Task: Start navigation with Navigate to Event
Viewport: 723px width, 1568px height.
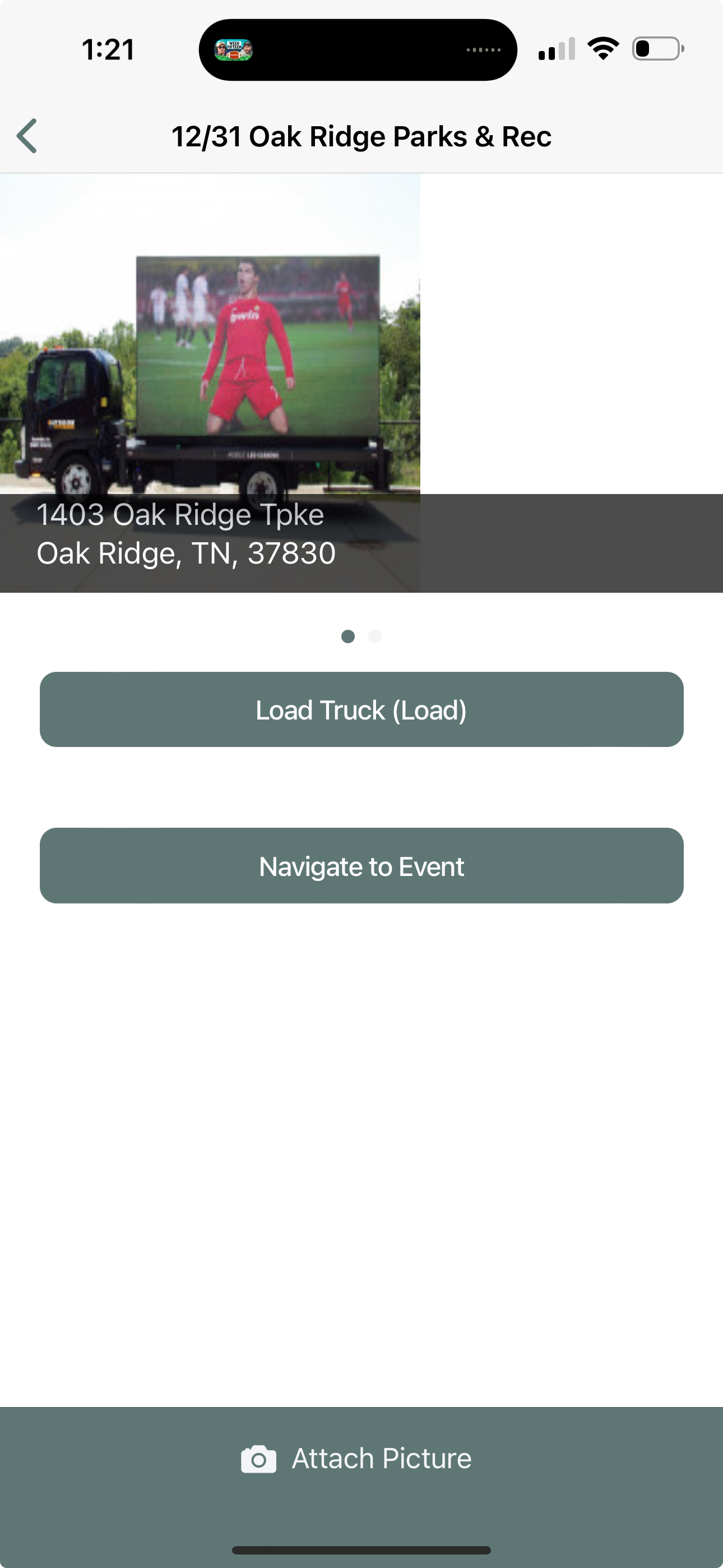Action: [361, 865]
